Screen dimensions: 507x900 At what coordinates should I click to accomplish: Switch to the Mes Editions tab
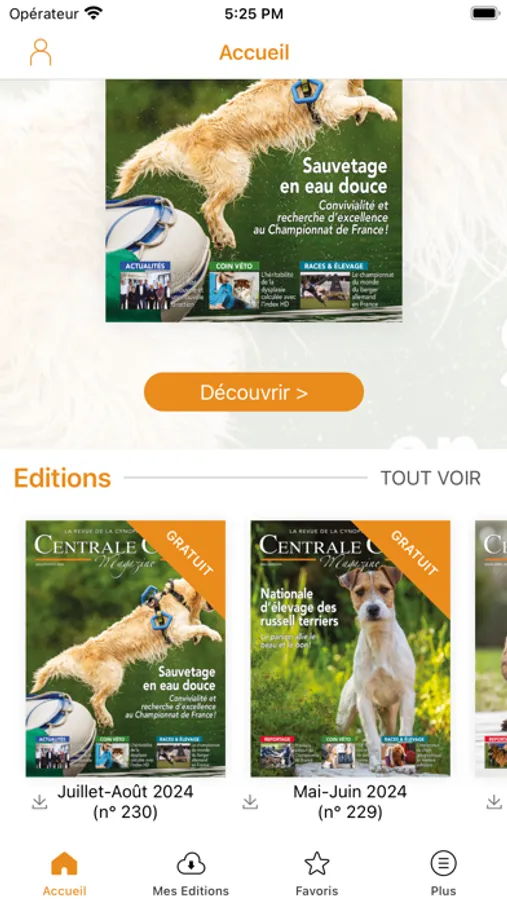click(x=191, y=874)
